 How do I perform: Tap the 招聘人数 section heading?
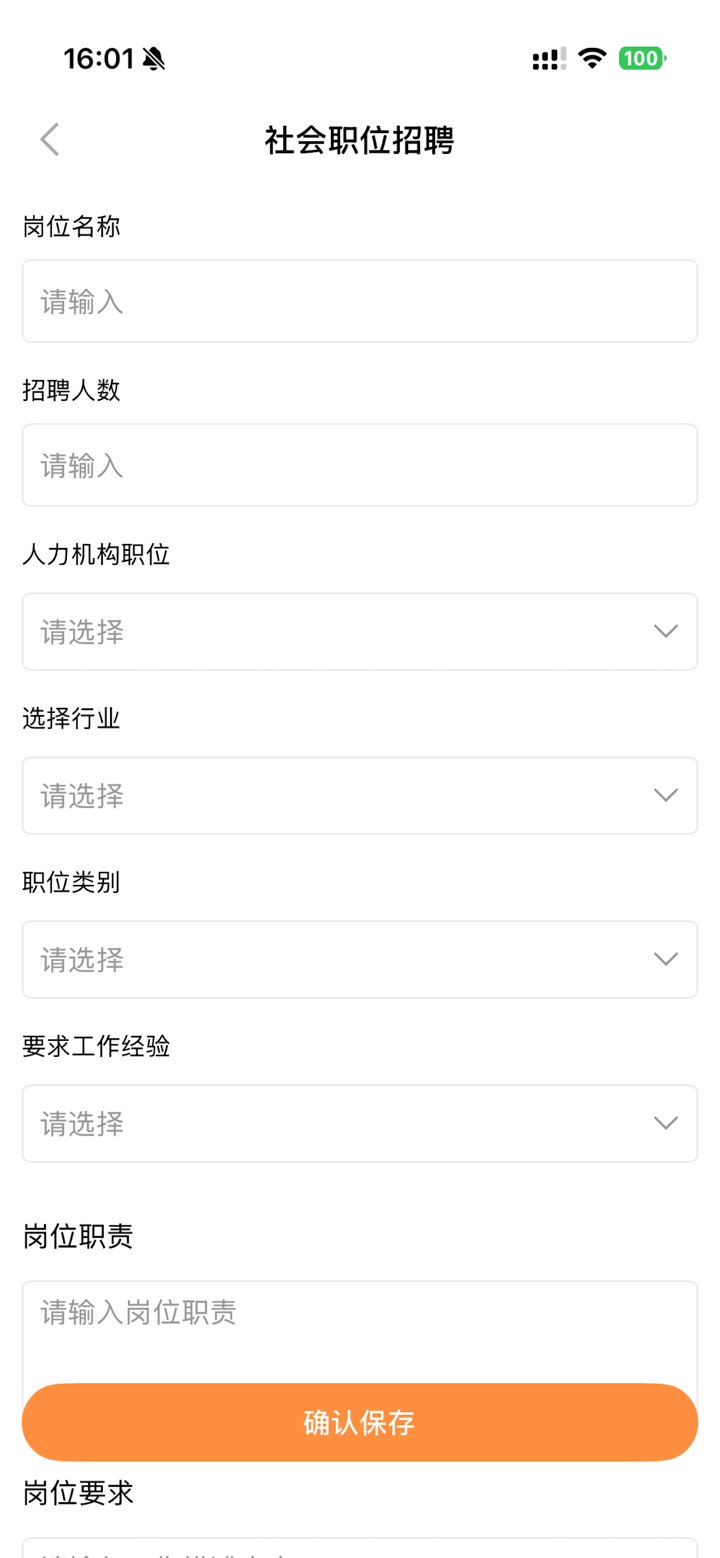pyautogui.click(x=71, y=390)
